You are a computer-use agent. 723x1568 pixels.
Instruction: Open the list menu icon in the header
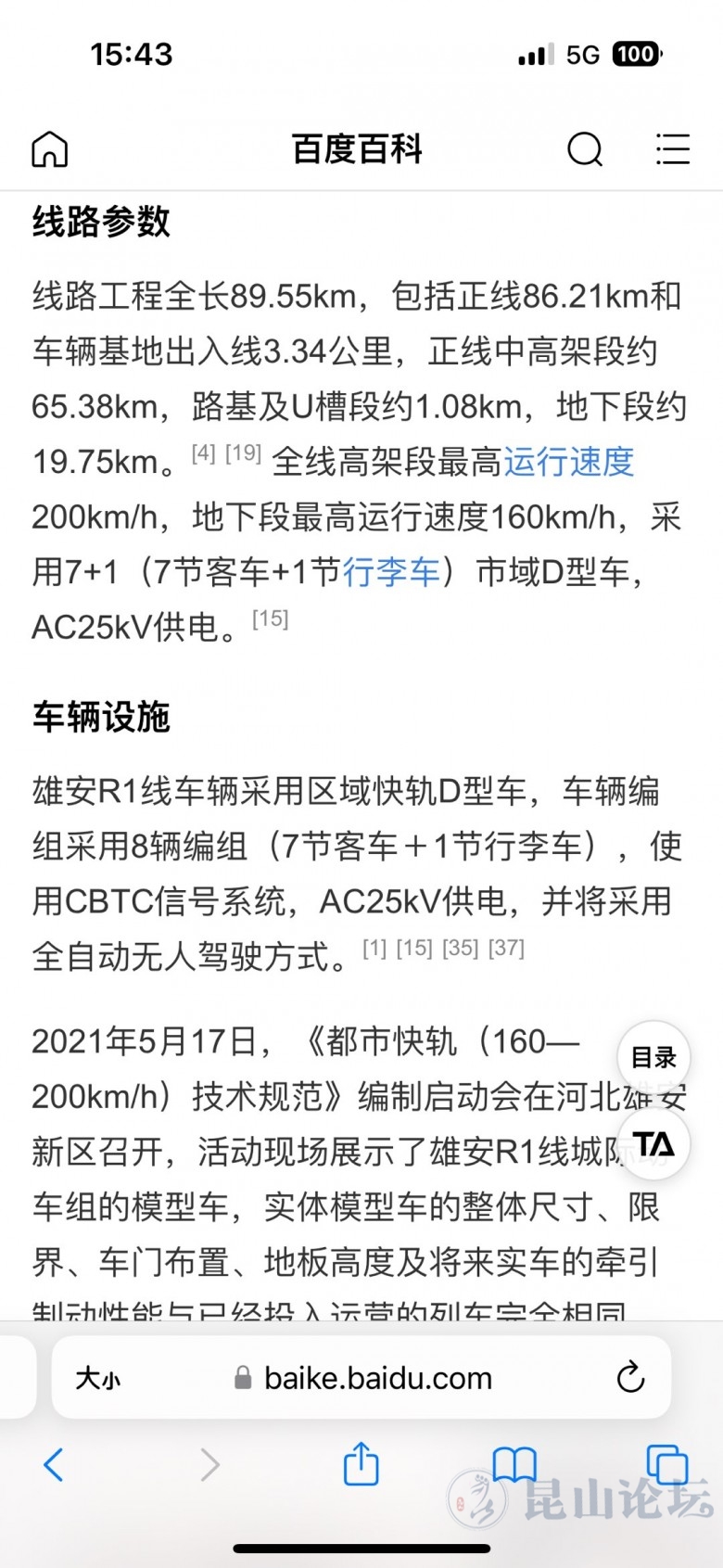[672, 149]
